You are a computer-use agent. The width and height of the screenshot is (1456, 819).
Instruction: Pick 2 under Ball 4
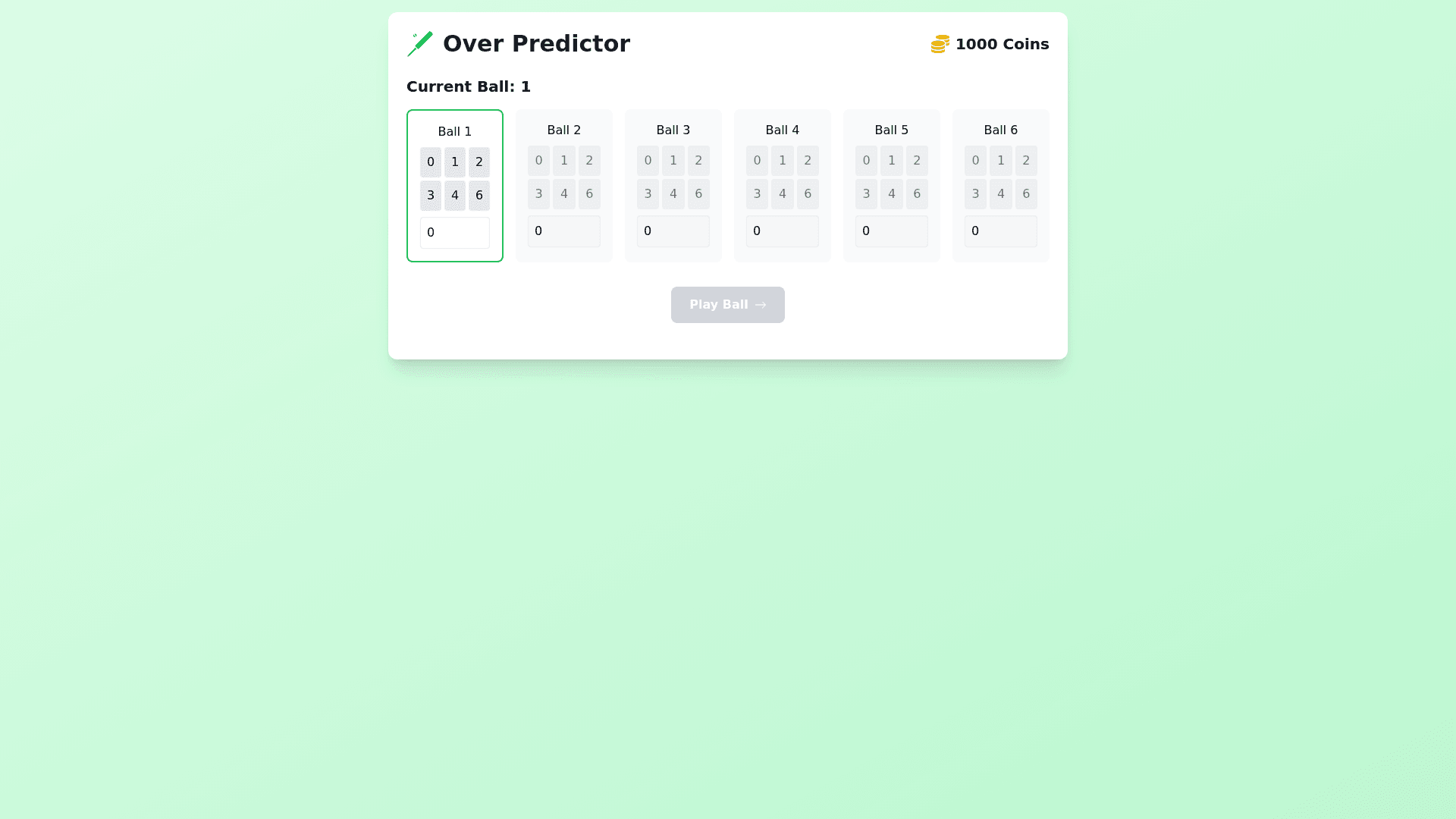[808, 161]
